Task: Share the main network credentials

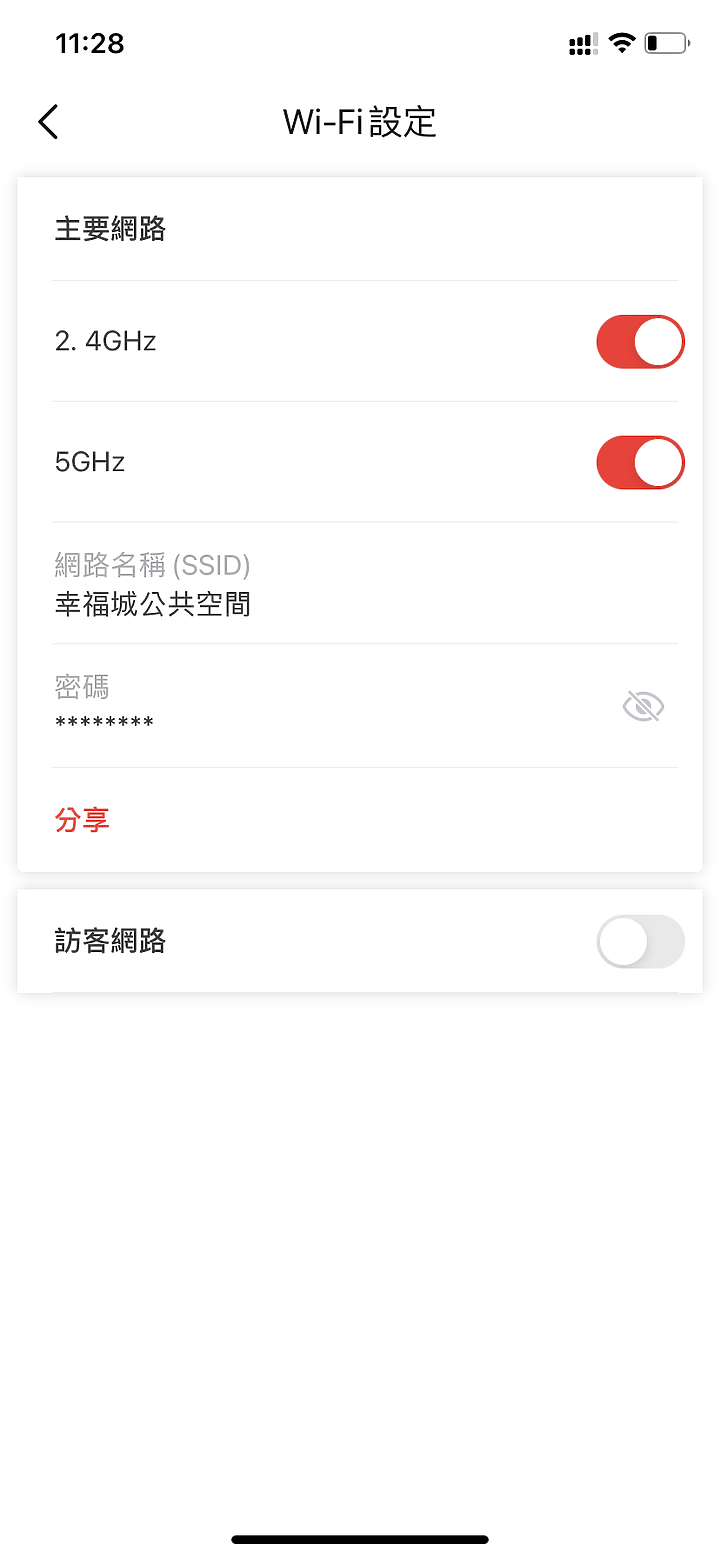Action: [82, 818]
